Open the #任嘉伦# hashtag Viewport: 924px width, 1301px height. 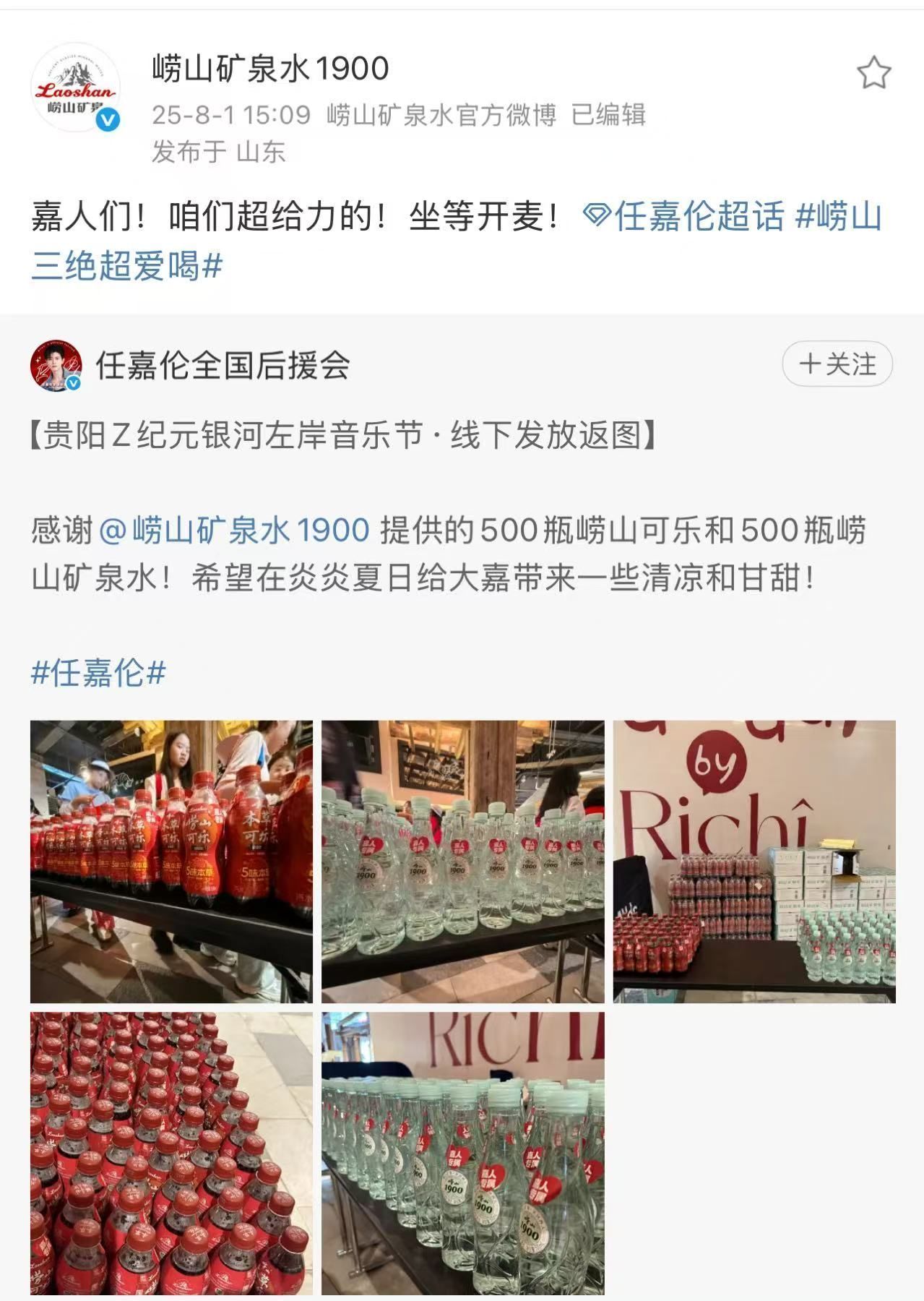point(98,672)
